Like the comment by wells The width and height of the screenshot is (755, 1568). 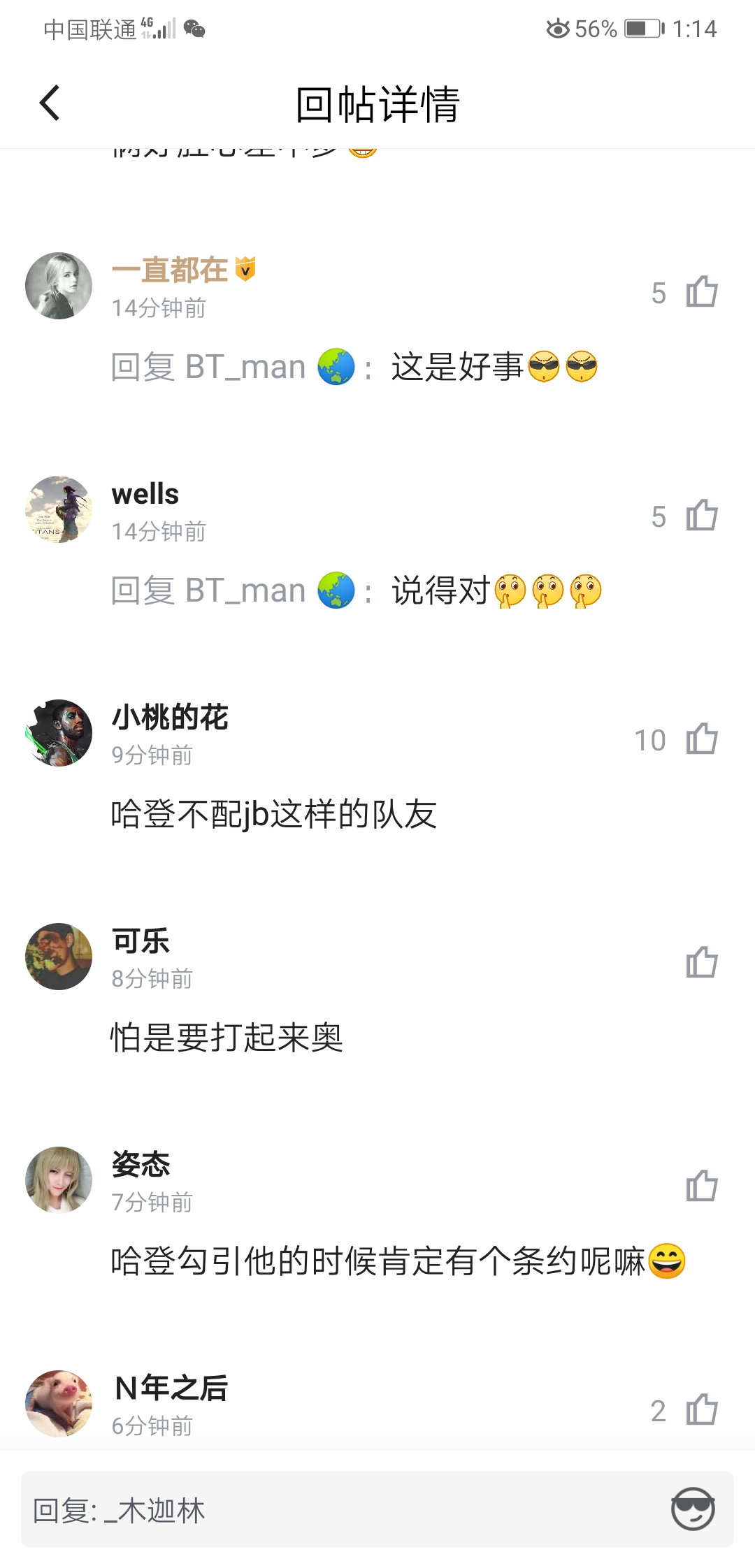(x=701, y=516)
